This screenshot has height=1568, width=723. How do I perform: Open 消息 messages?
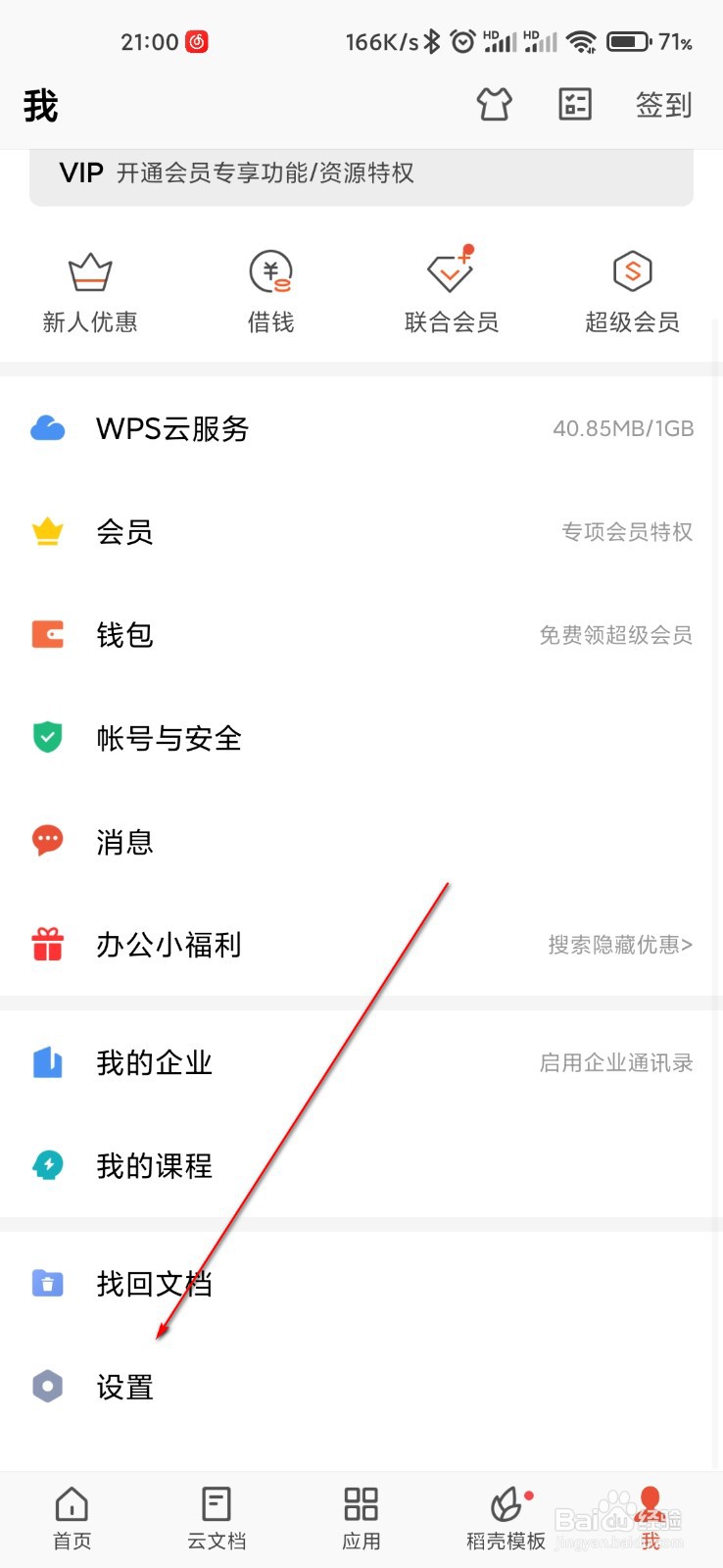pos(124,841)
